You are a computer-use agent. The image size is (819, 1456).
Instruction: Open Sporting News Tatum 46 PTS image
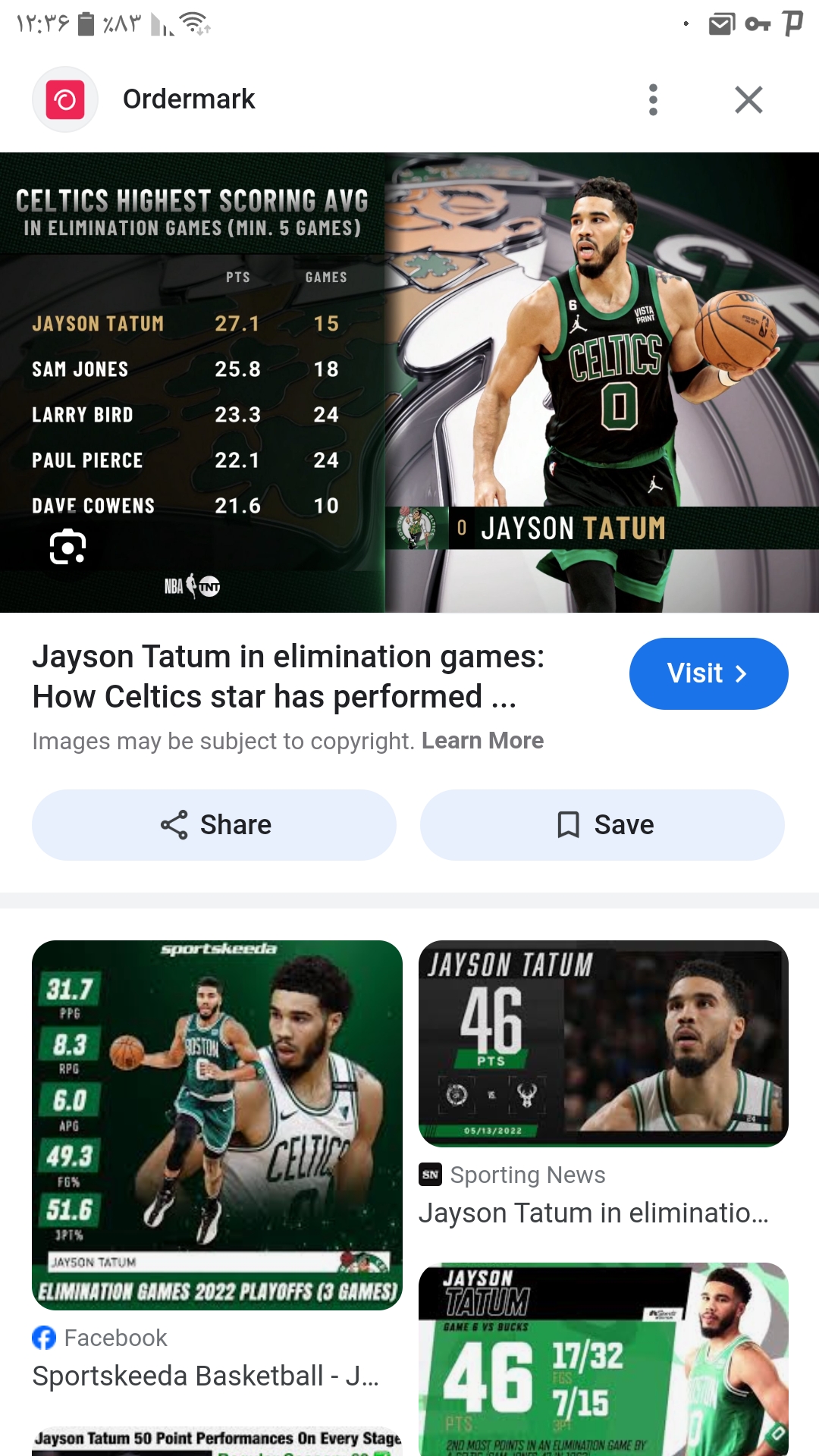603,1043
